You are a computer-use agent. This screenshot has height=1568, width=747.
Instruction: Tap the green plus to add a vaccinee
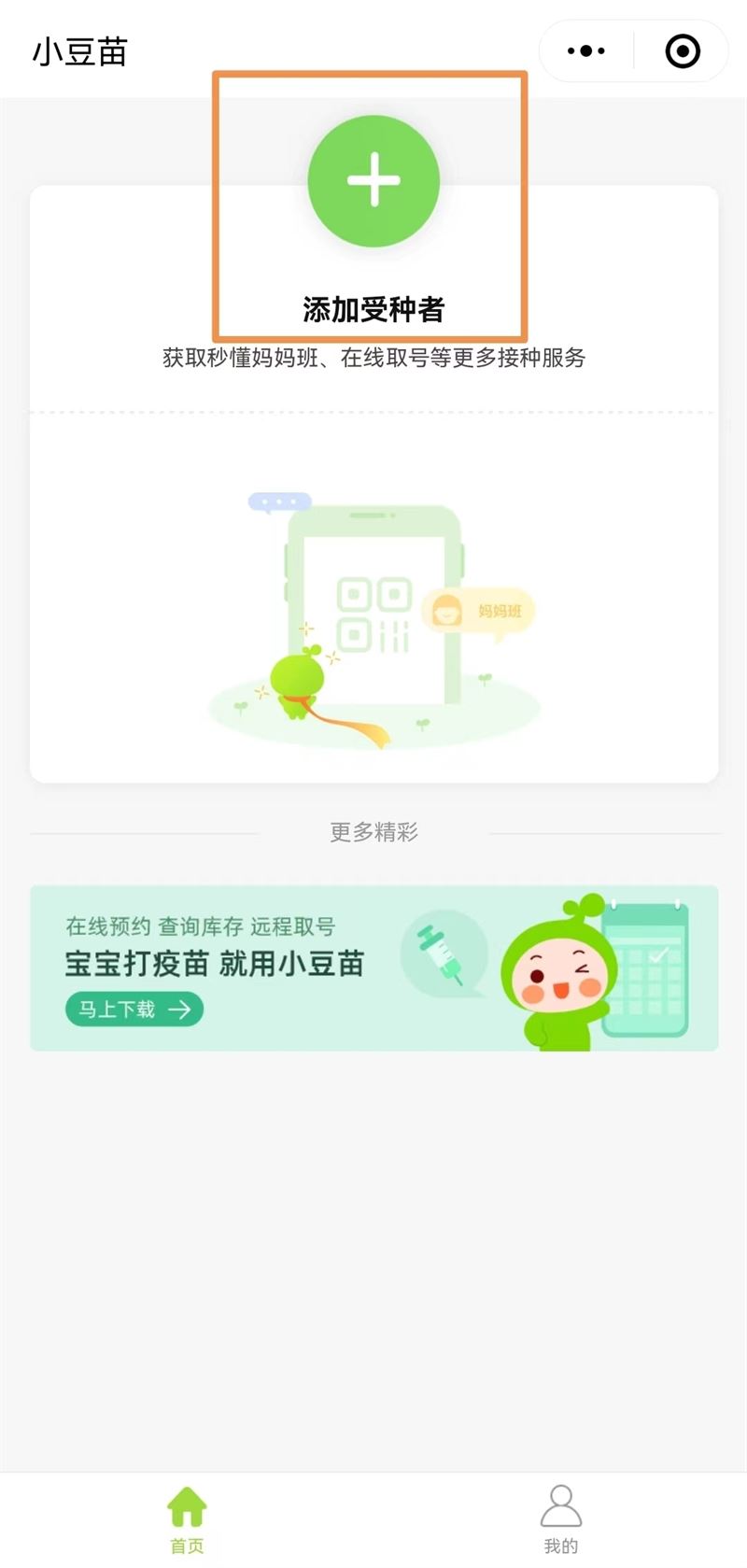point(373,181)
